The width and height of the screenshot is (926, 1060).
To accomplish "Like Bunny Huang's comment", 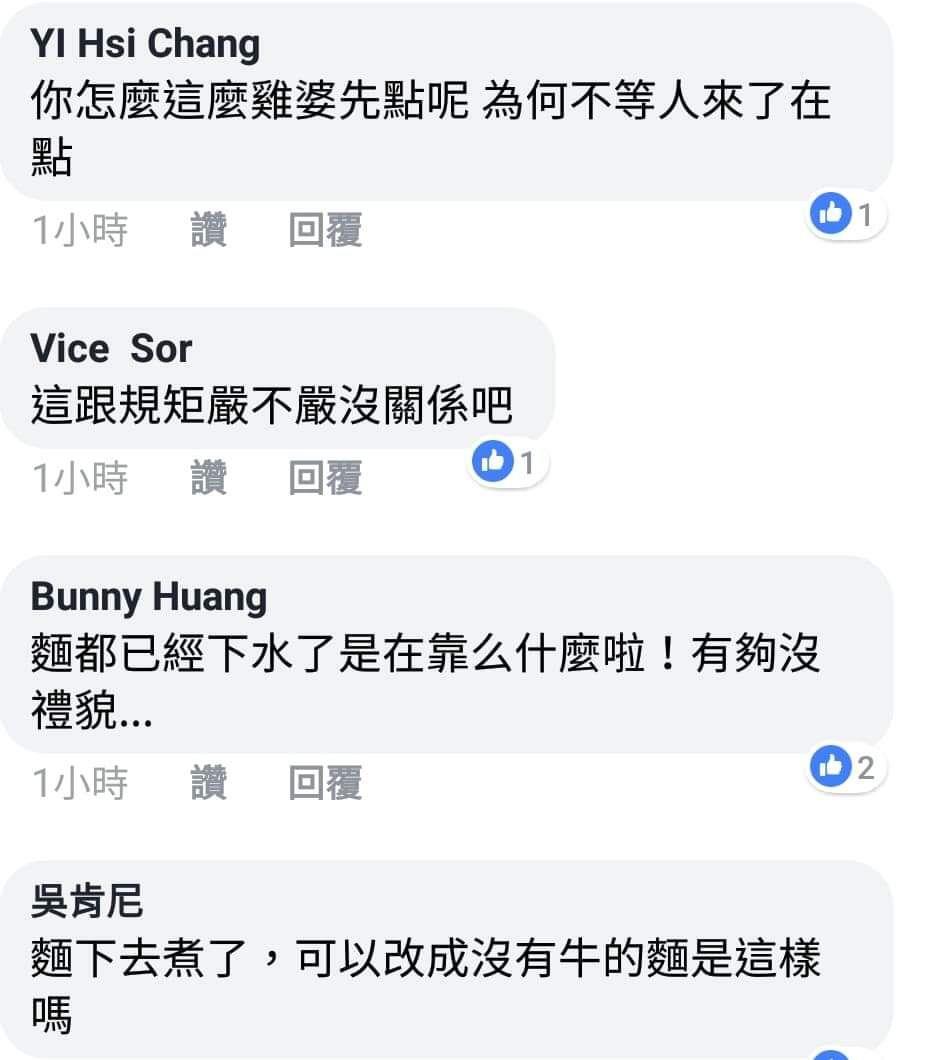I will point(208,783).
